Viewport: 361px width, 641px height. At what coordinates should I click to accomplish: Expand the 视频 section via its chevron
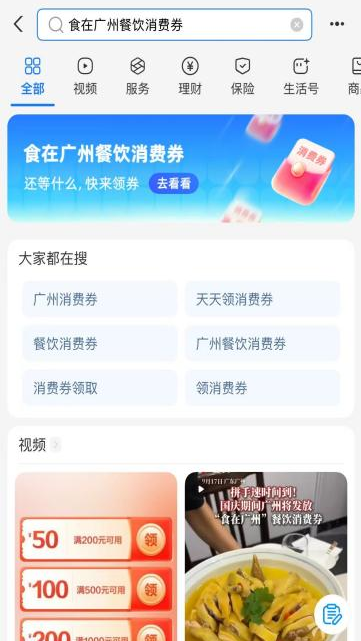point(56,445)
